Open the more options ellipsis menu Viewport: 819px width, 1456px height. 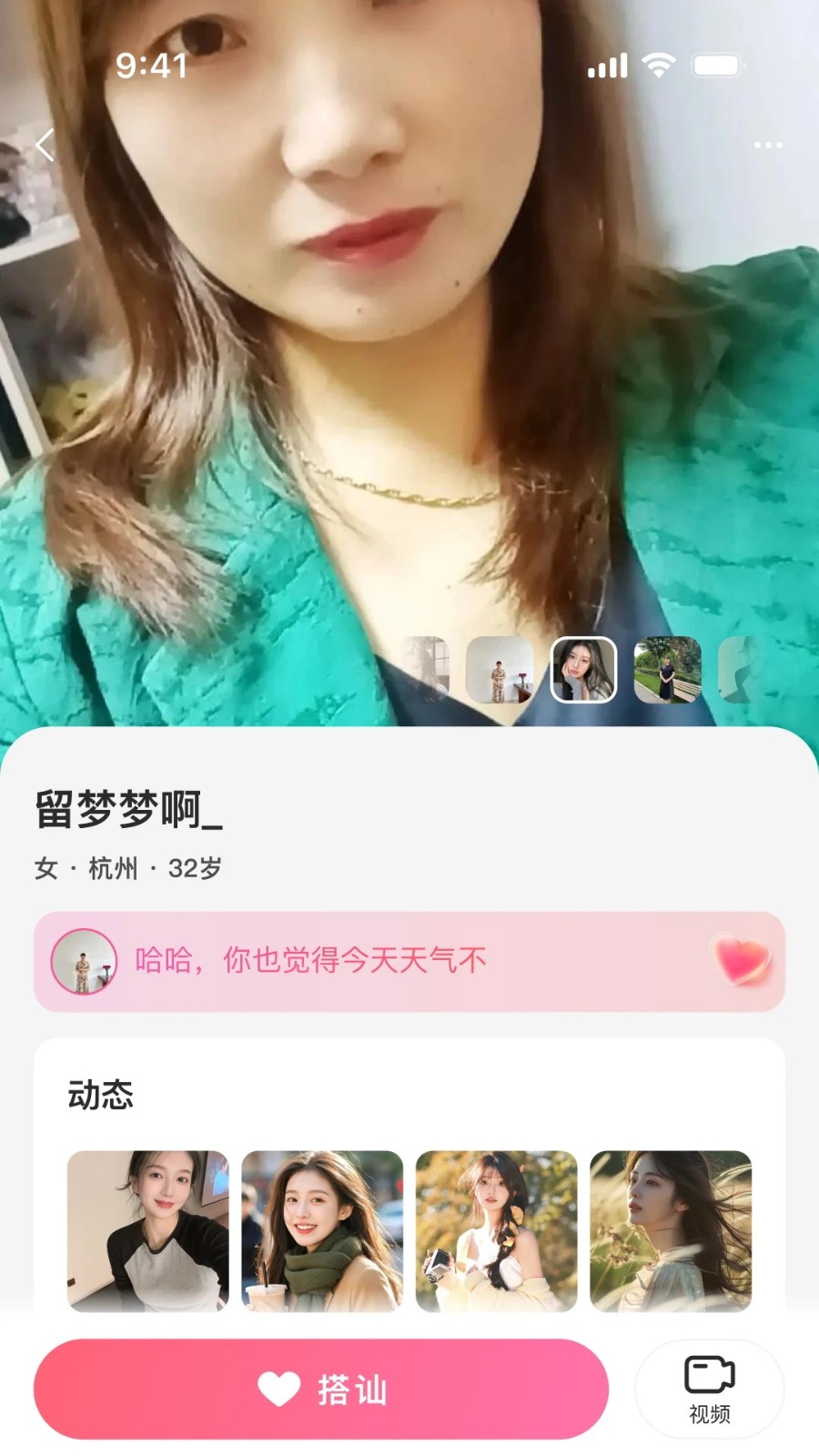(x=769, y=144)
